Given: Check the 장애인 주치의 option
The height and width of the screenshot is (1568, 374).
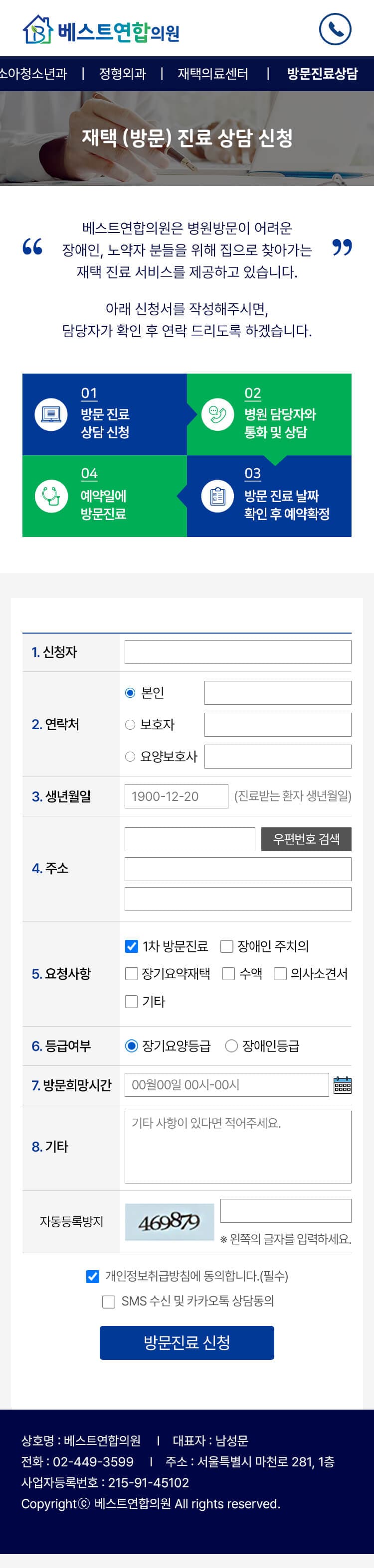Looking at the screenshot, I should point(226,946).
